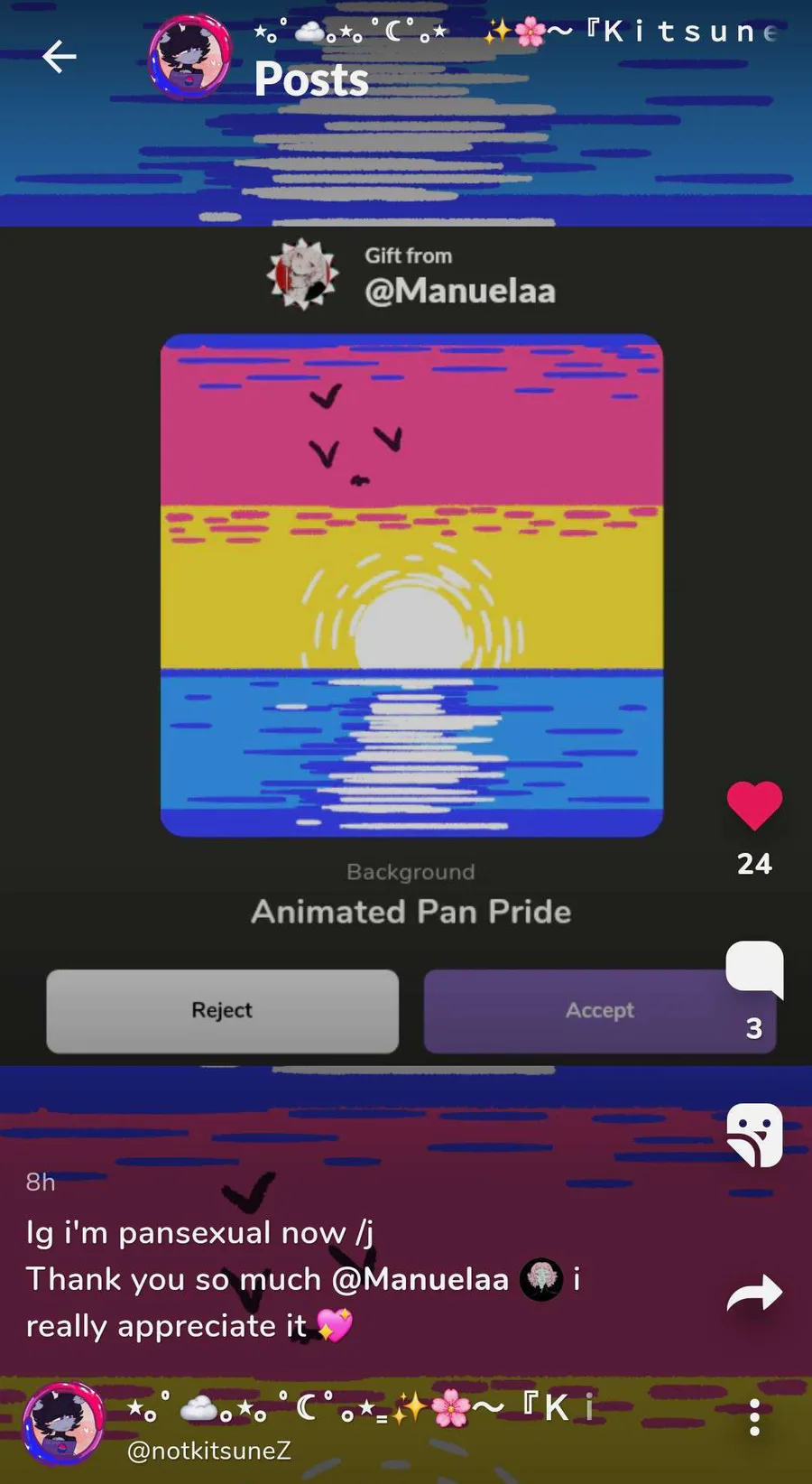
Task: Open the sticker reaction icon
Action: click(x=754, y=1135)
